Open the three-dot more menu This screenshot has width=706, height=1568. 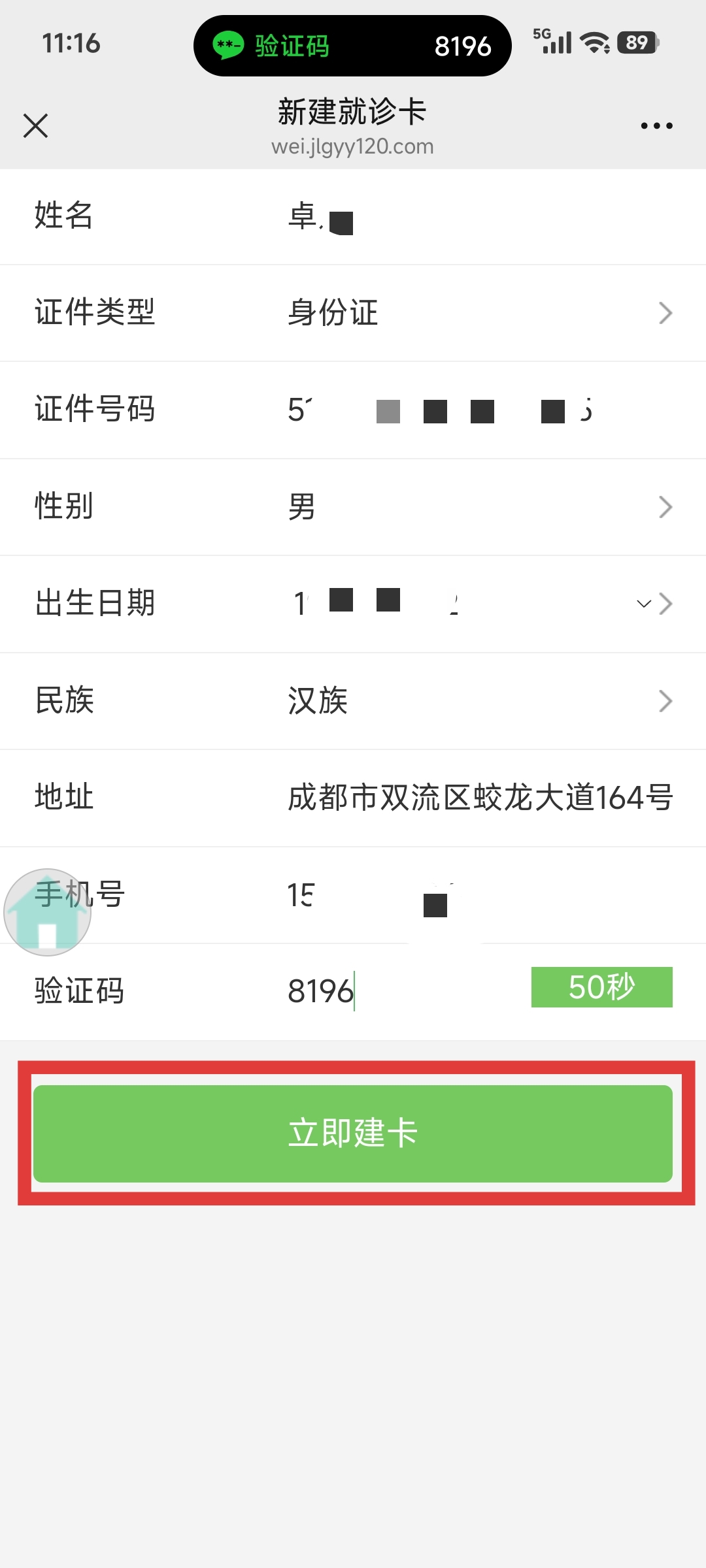coord(656,125)
